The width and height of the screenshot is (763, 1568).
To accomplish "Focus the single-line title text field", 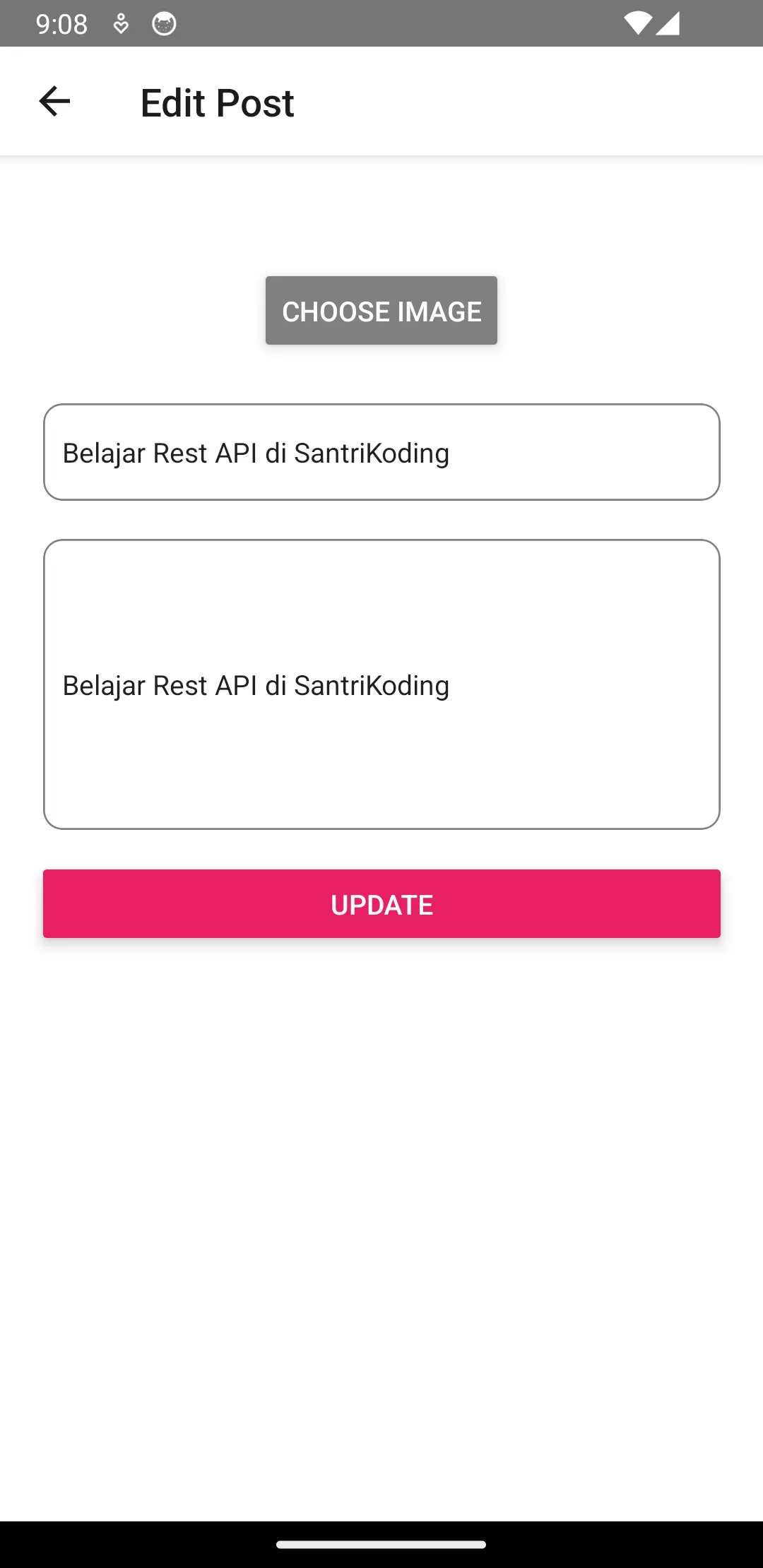I will point(381,452).
